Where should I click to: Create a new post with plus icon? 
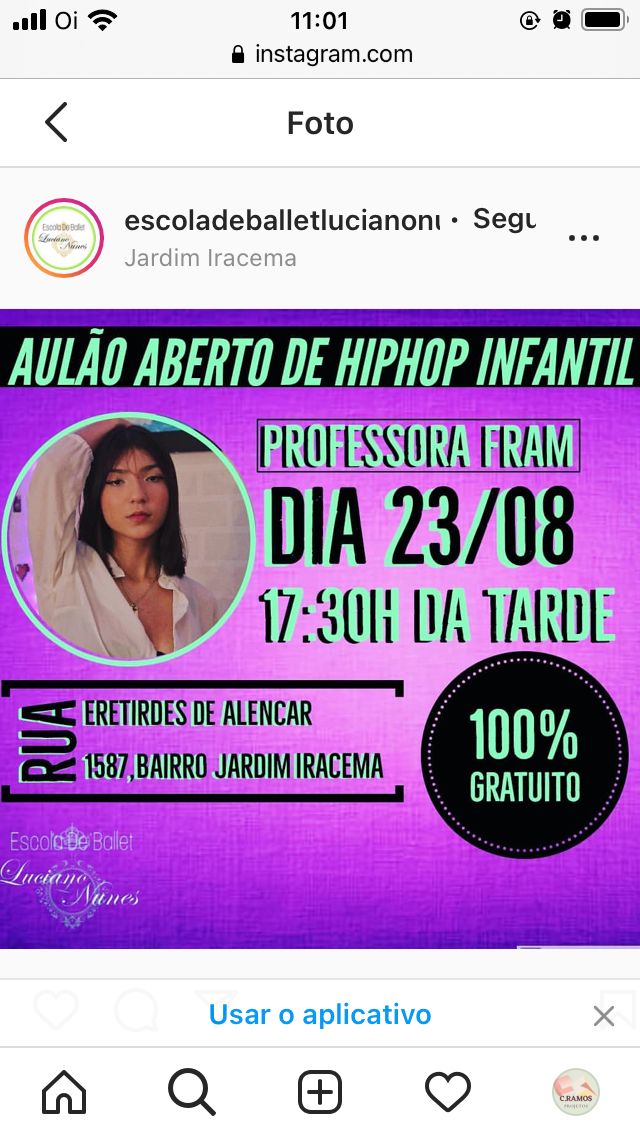[320, 1091]
